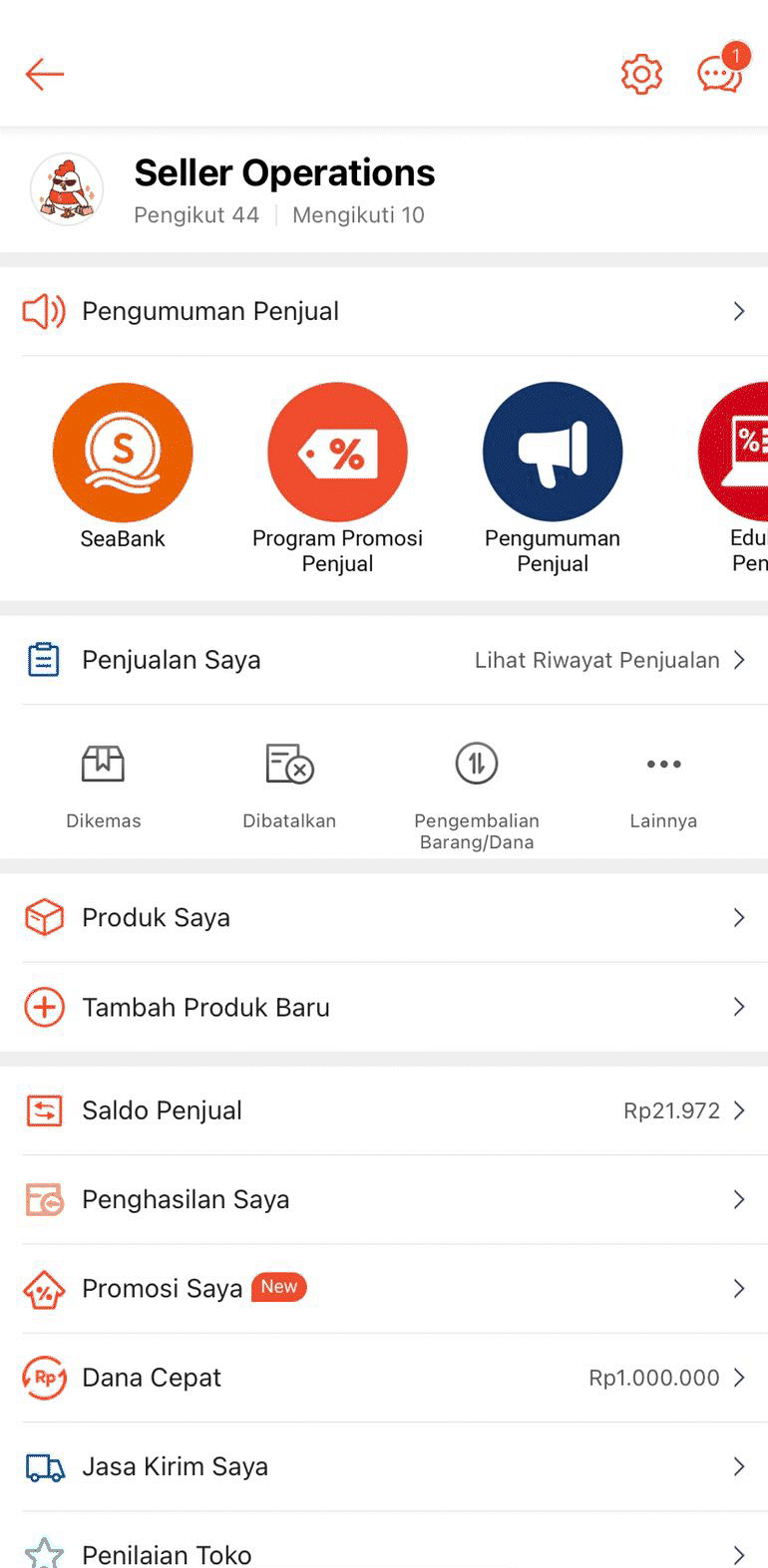Screen dimensions: 768x1568
Task: Open Program Promosi Penjual
Action: click(337, 454)
